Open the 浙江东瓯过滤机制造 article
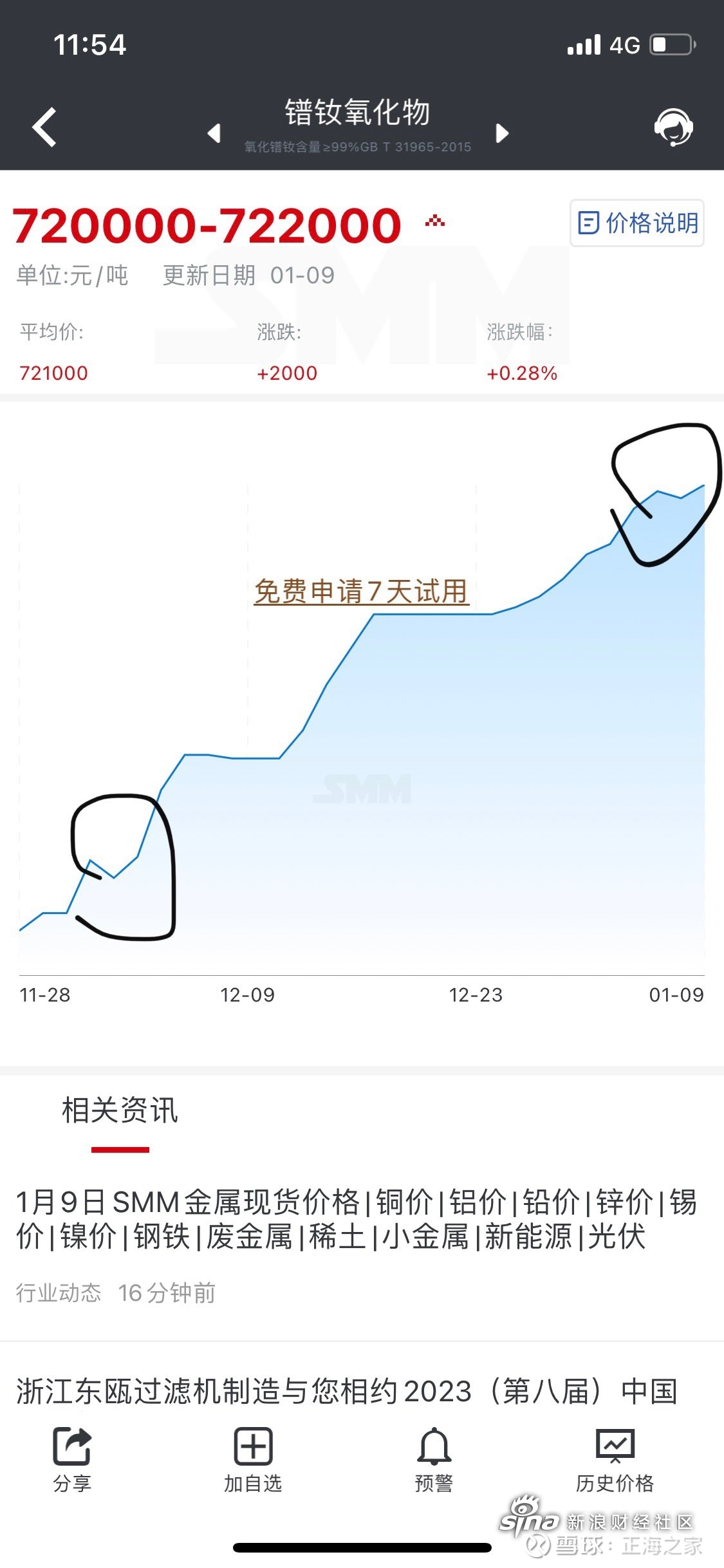The height and width of the screenshot is (1568, 724). coord(346,1392)
